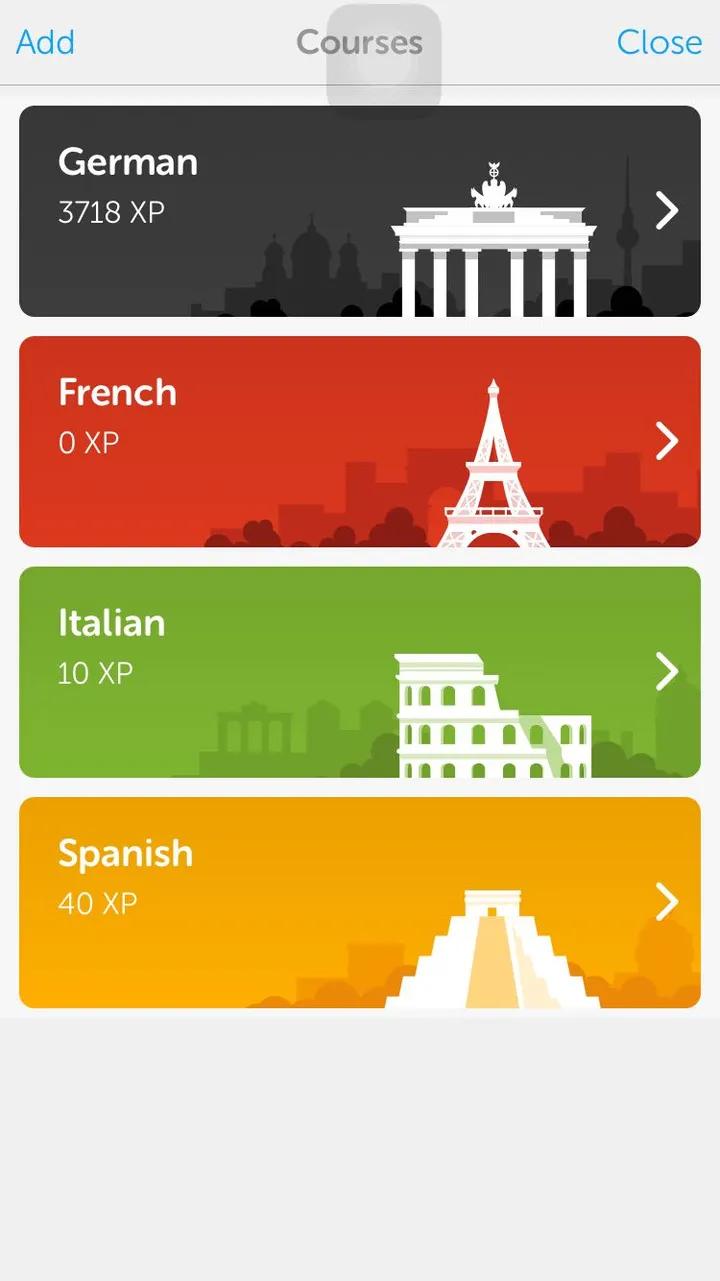The height and width of the screenshot is (1281, 720).
Task: Choose the Spanish course card
Action: [360, 902]
